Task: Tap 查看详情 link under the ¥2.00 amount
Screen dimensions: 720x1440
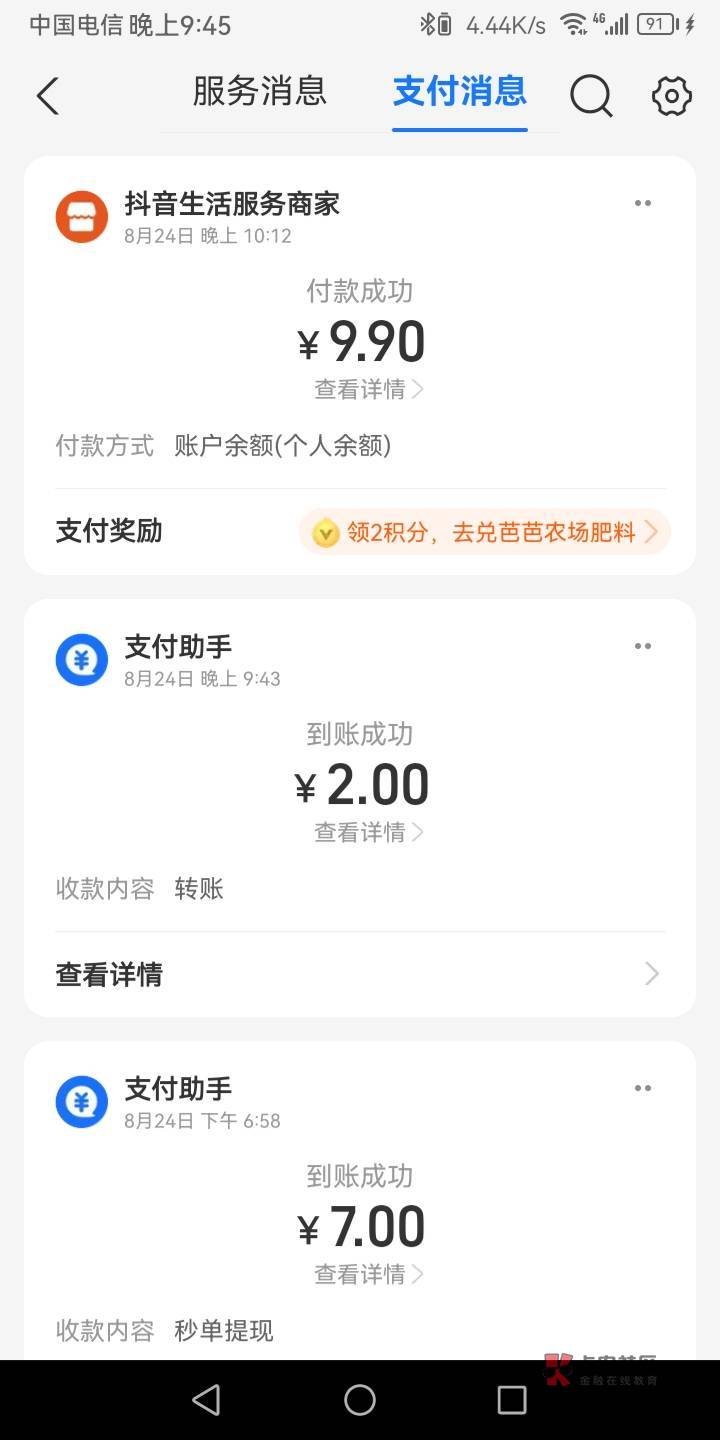Action: point(369,832)
